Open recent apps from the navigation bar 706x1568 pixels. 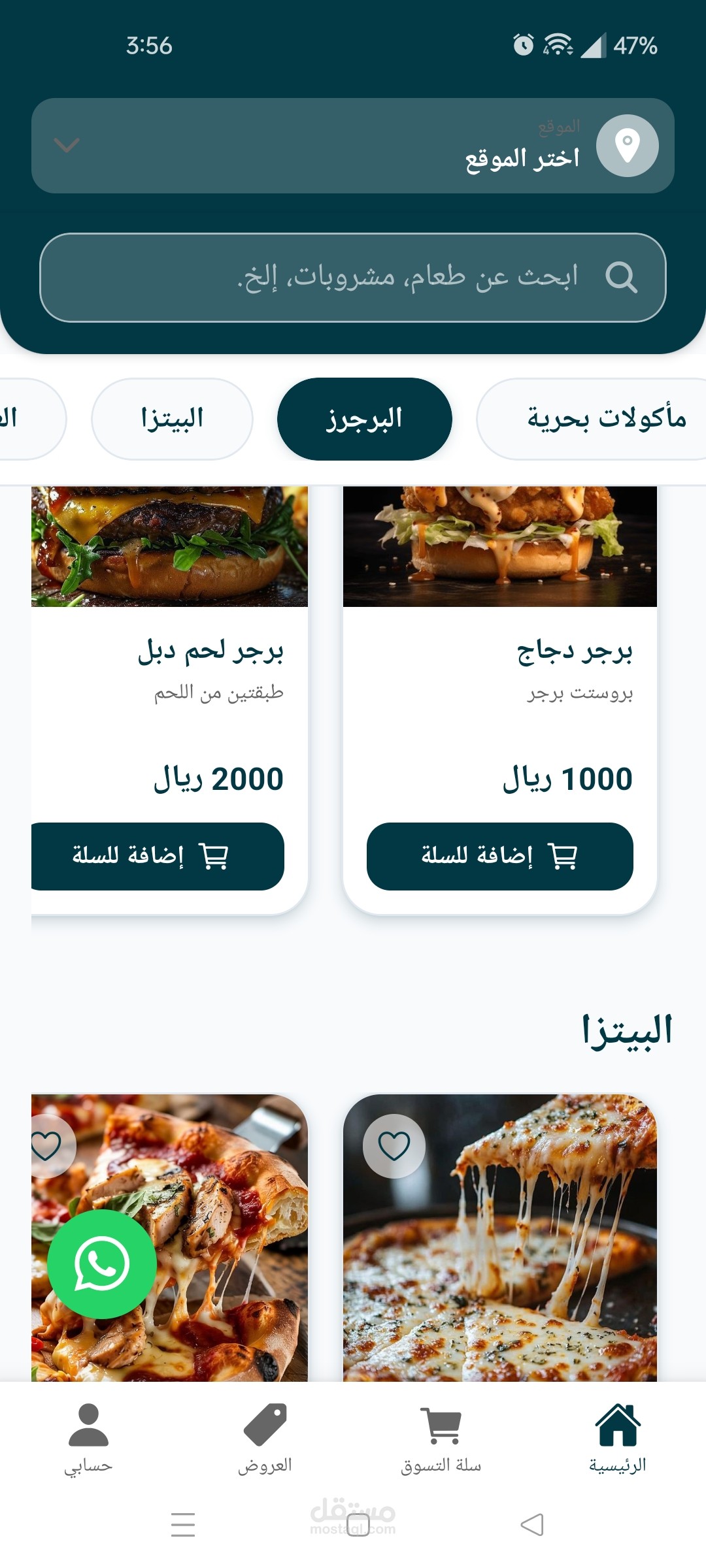[183, 1525]
